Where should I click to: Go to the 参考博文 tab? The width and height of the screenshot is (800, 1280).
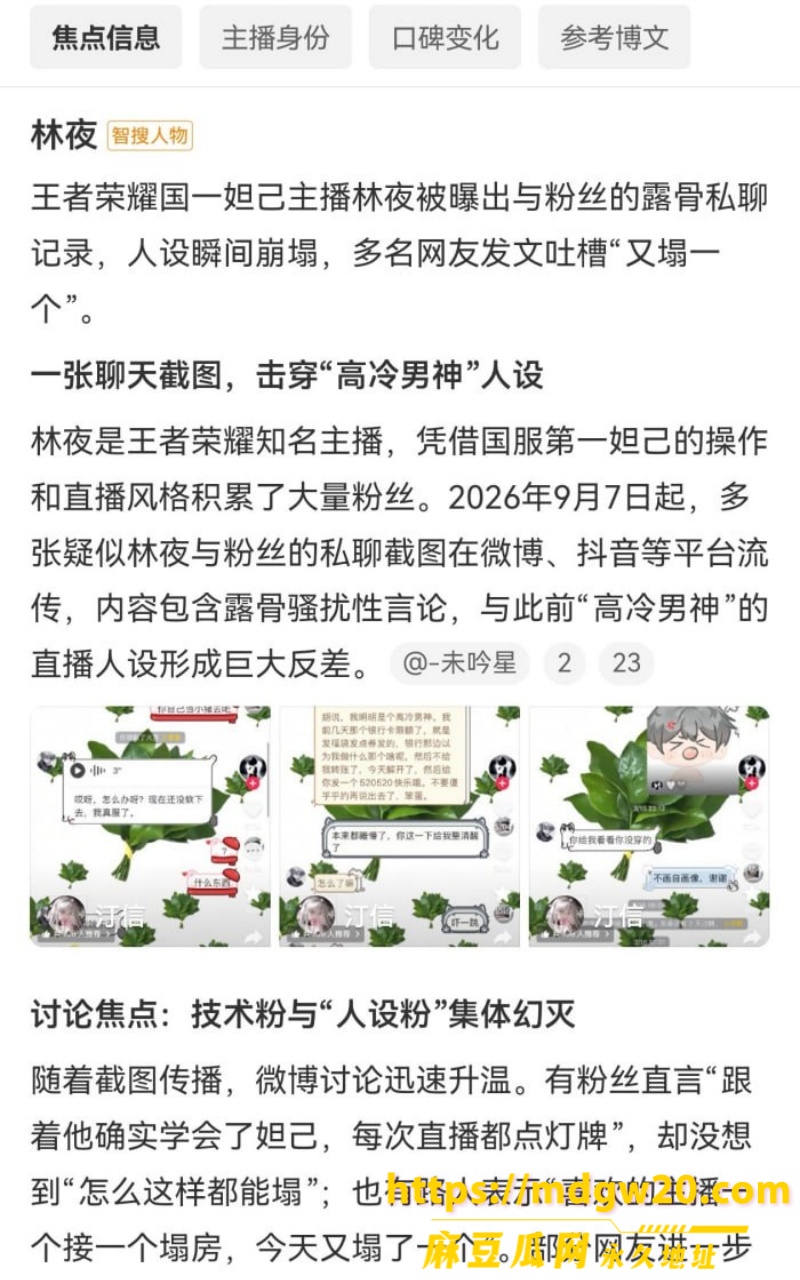[614, 38]
